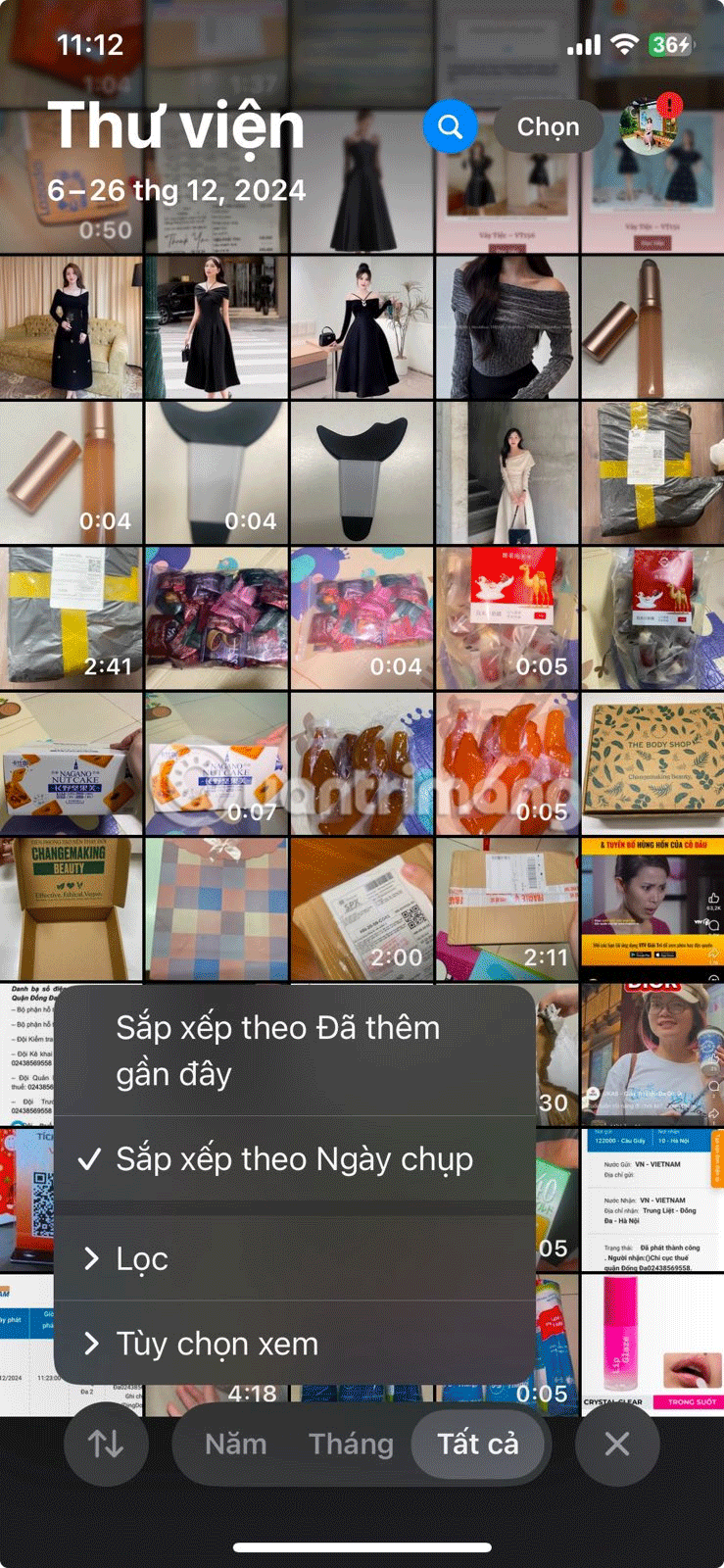The height and width of the screenshot is (1568, 724).
Task: Open The Body Shop box photo
Action: point(652,762)
